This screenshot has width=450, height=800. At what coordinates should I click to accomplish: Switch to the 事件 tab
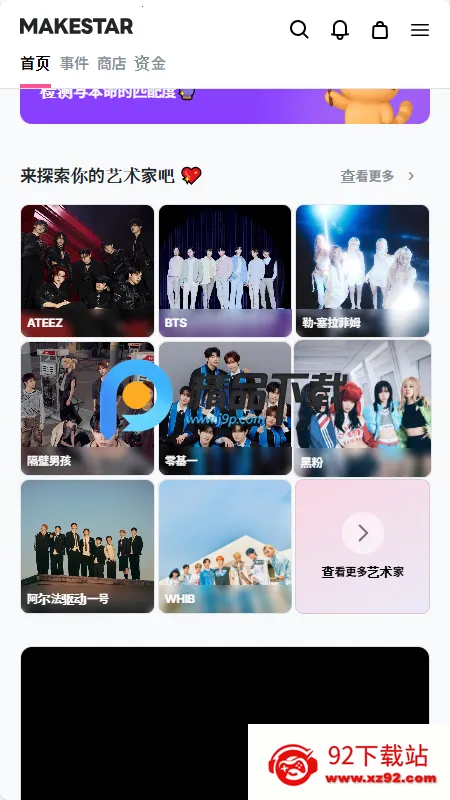click(74, 64)
